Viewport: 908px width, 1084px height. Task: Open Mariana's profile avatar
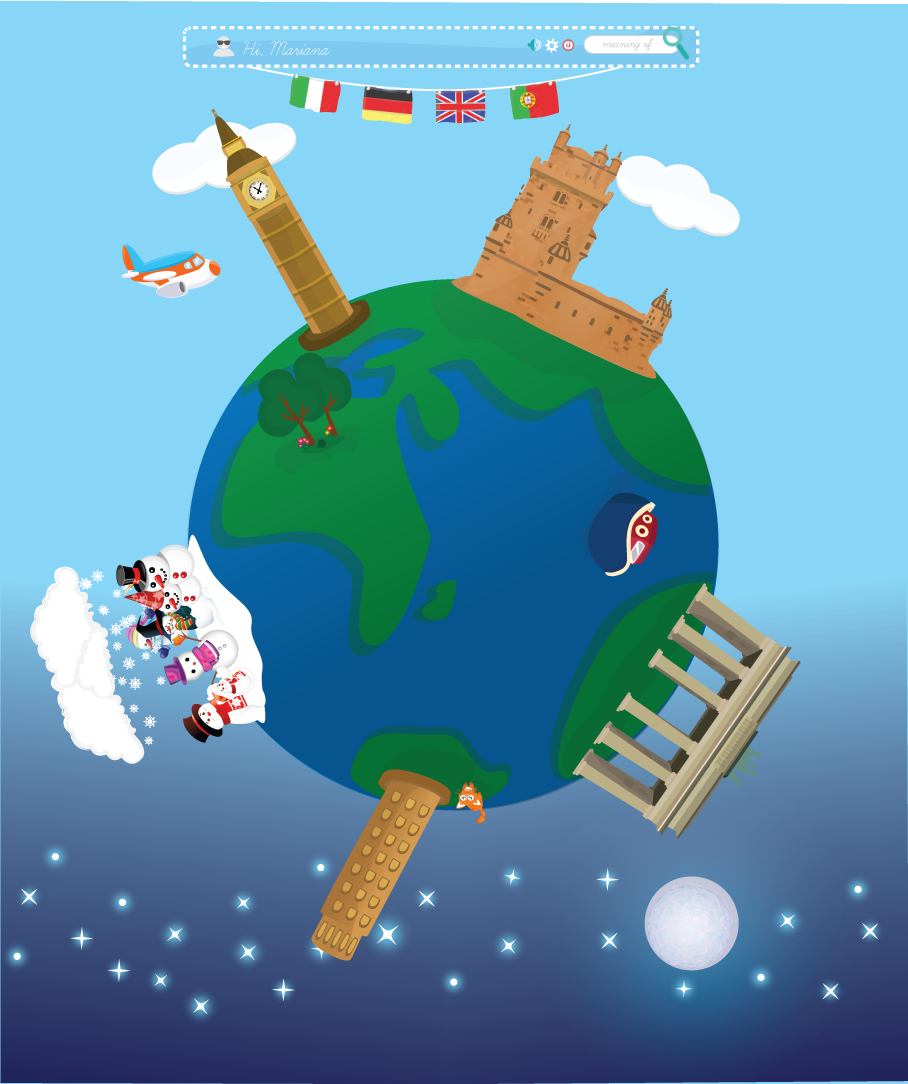coord(224,47)
